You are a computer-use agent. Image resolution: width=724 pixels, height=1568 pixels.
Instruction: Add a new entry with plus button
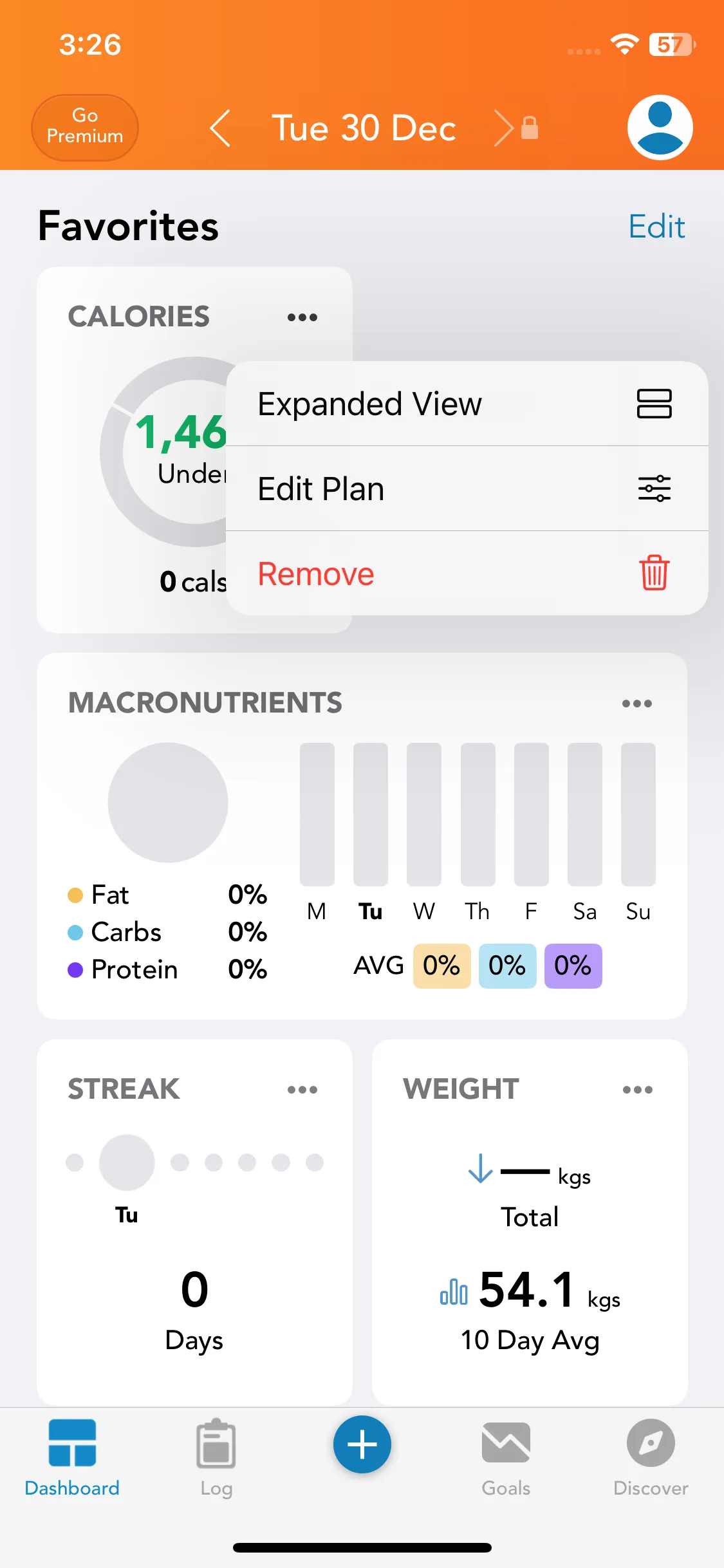(362, 1444)
